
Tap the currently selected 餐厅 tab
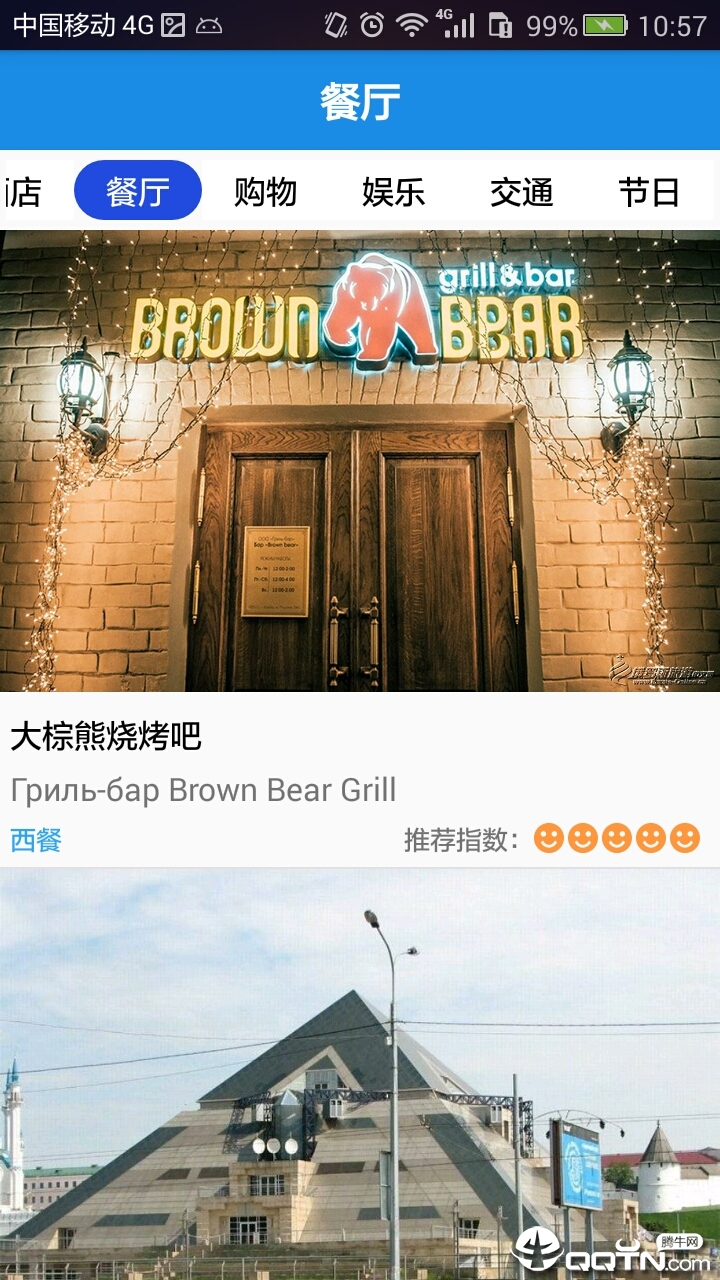coord(137,190)
